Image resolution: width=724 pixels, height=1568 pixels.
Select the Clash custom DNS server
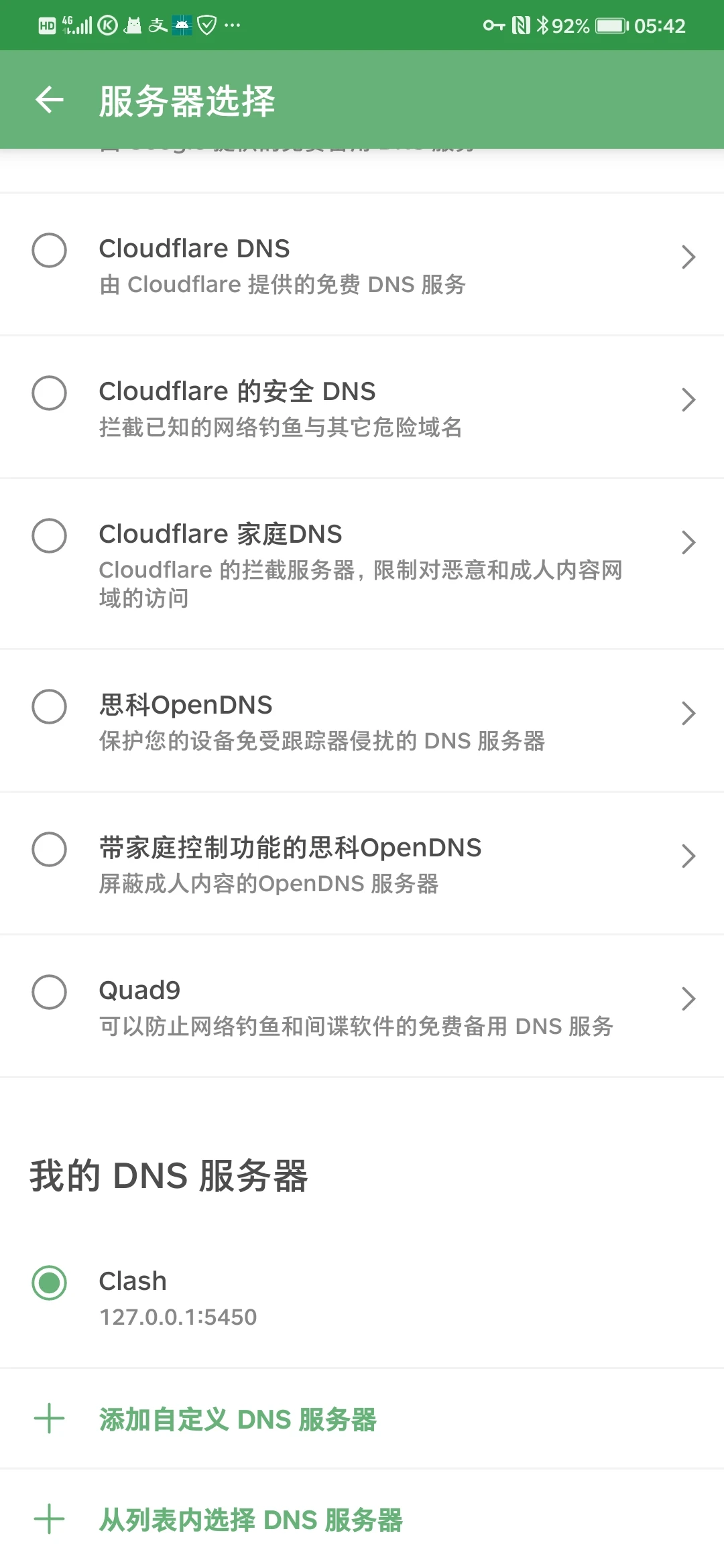pos(49,1283)
